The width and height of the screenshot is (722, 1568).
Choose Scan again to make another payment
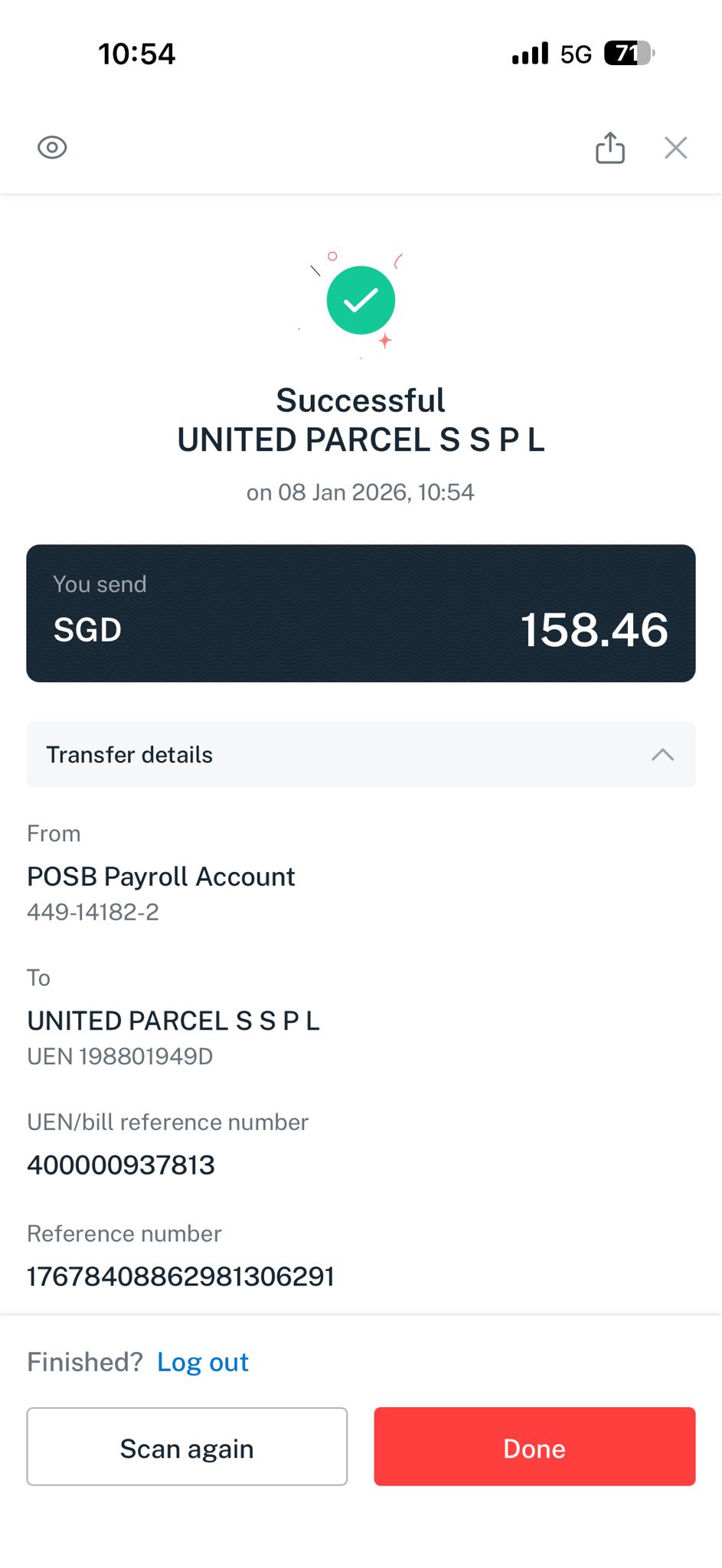point(187,1446)
